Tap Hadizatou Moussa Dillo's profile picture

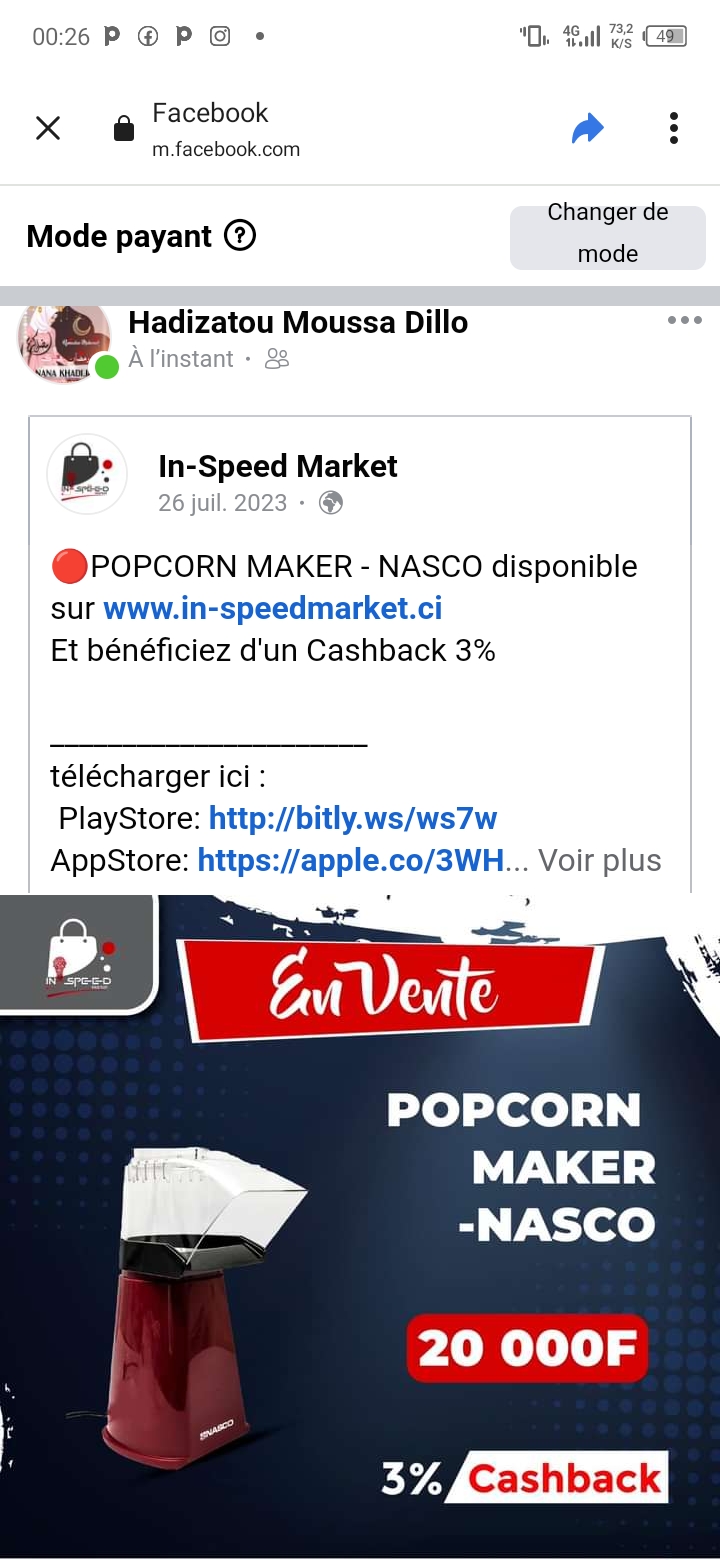64,340
